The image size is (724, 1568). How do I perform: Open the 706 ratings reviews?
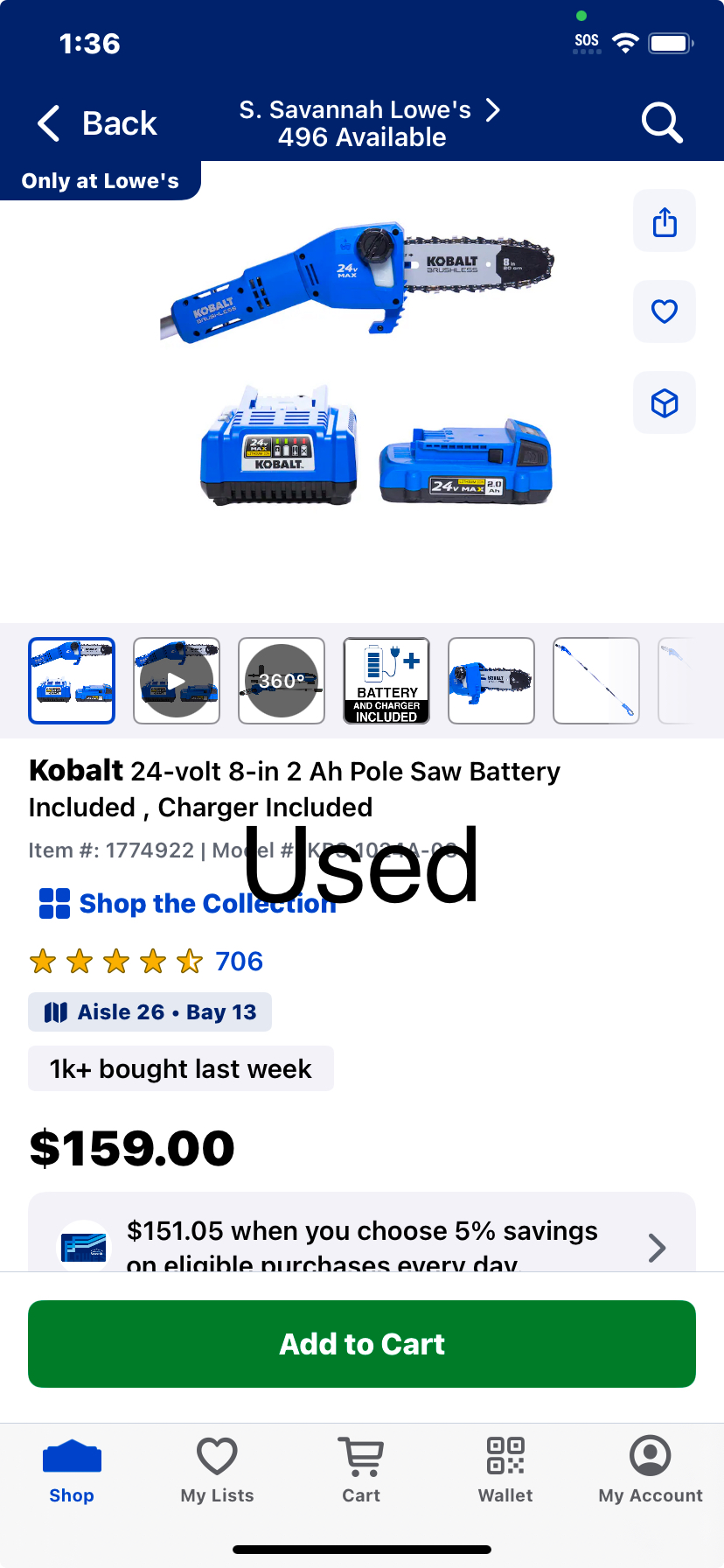tap(146, 962)
